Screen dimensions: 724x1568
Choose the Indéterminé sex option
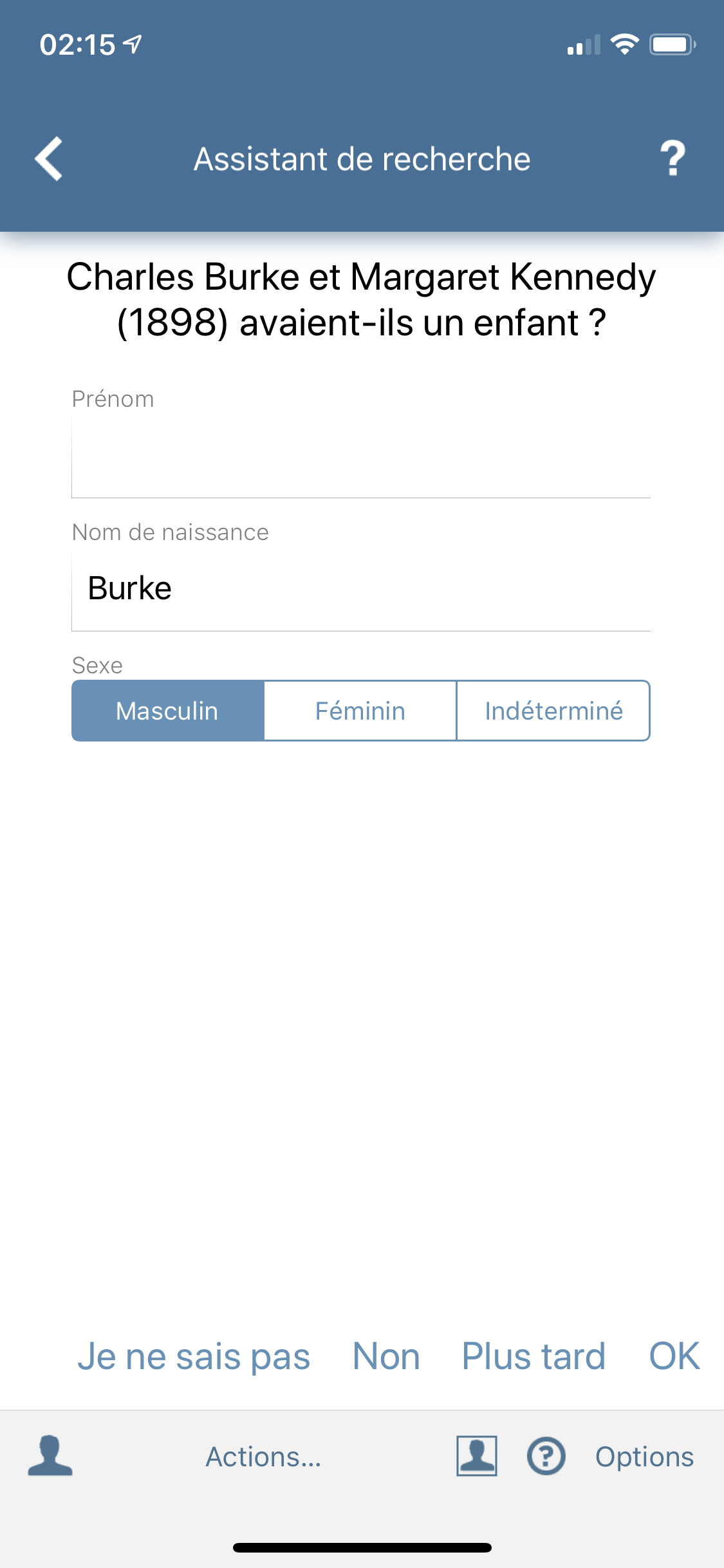(x=553, y=711)
